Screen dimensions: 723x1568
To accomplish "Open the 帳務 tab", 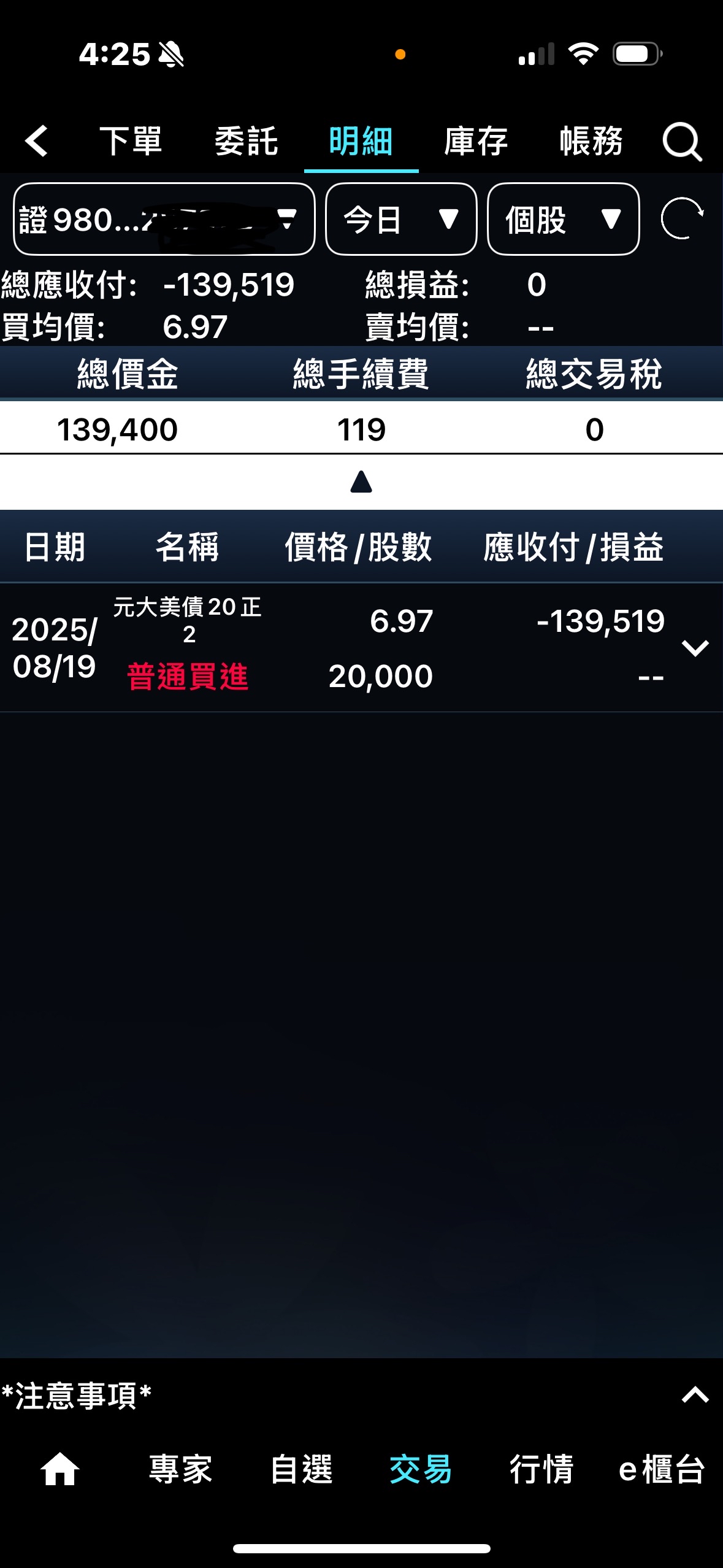I will pyautogui.click(x=591, y=141).
